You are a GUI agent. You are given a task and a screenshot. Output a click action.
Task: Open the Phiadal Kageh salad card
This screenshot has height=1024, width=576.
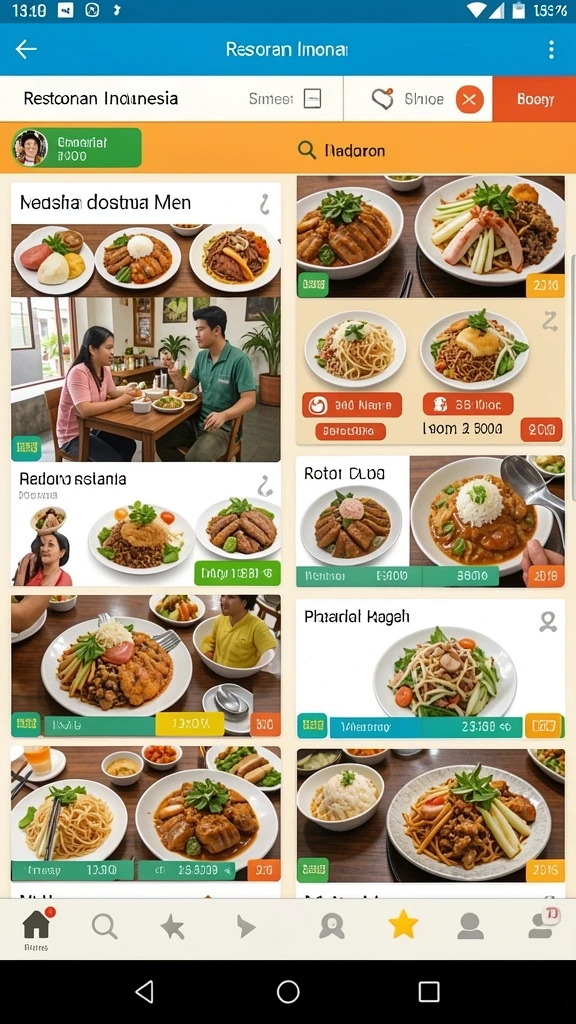tap(430, 669)
